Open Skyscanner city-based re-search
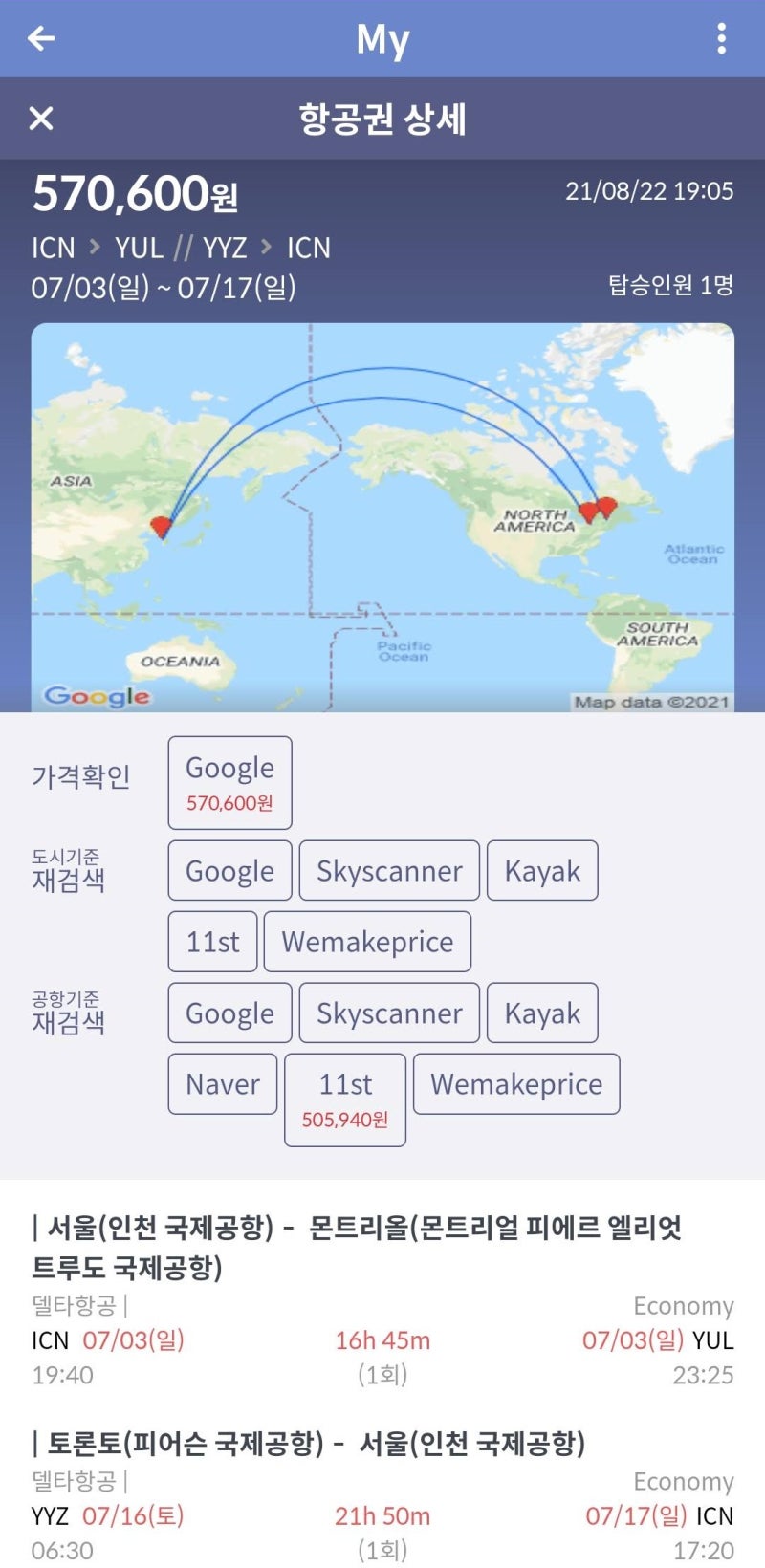 tap(389, 870)
